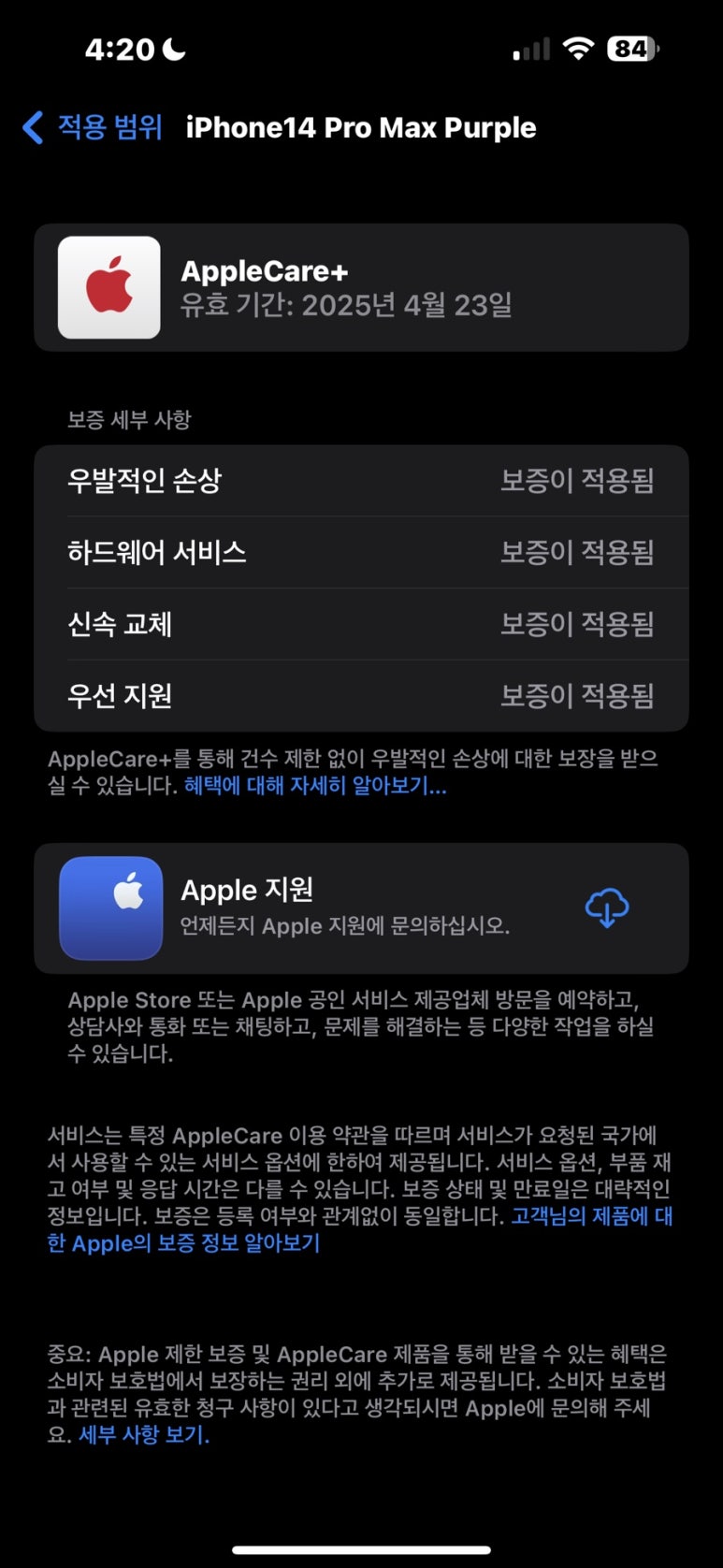Download the Apple 지원 app via cloud icon
The width and height of the screenshot is (723, 1568).
(x=607, y=908)
